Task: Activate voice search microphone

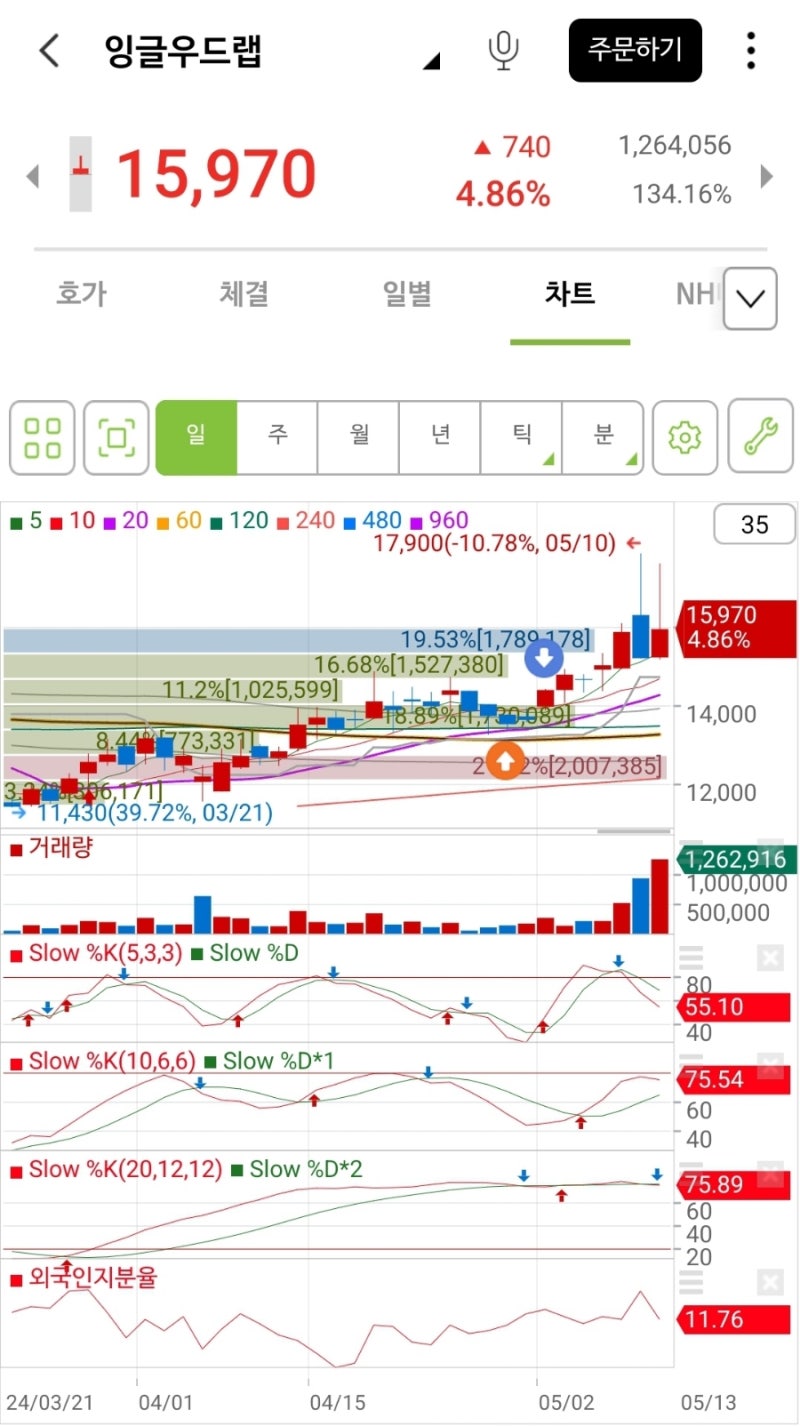Action: [503, 50]
